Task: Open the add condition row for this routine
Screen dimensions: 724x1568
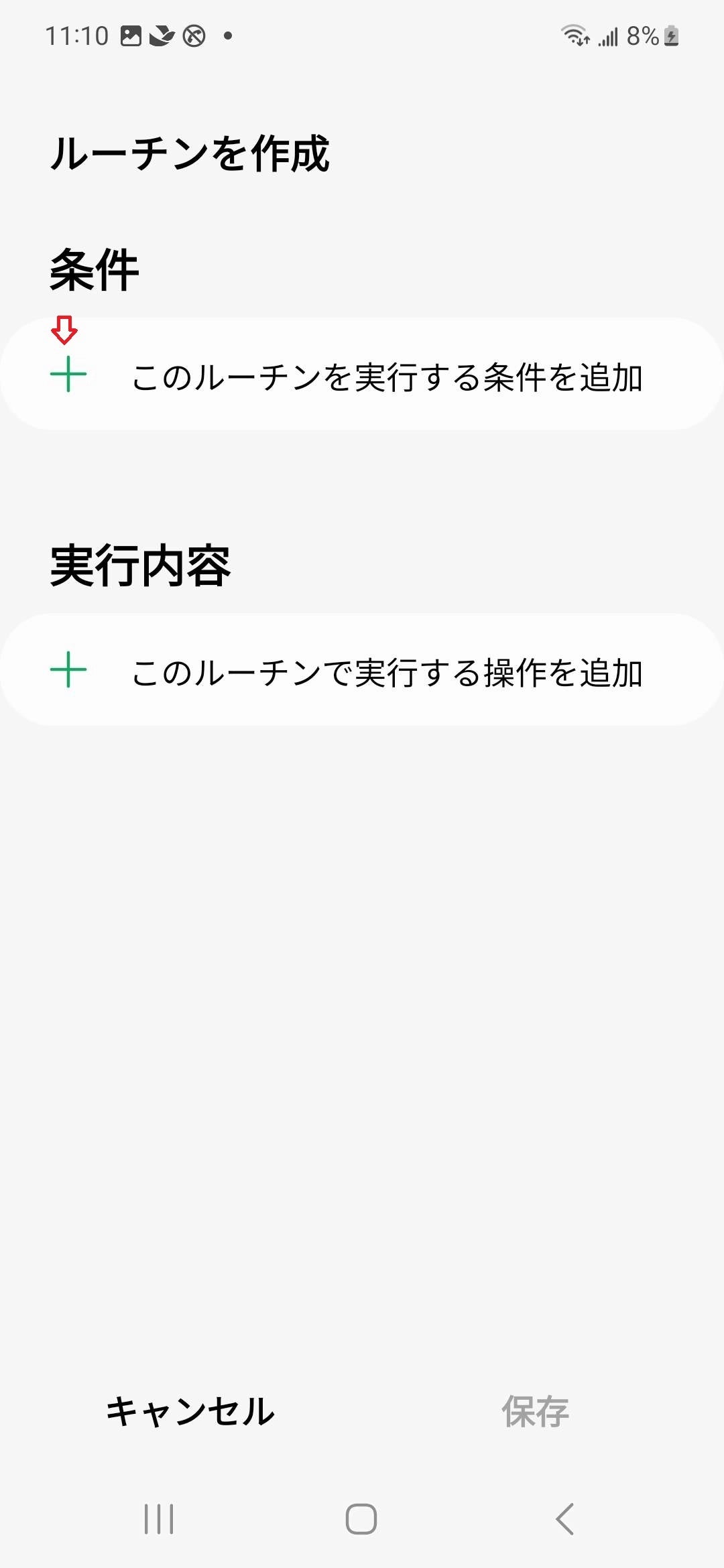Action: [x=362, y=374]
